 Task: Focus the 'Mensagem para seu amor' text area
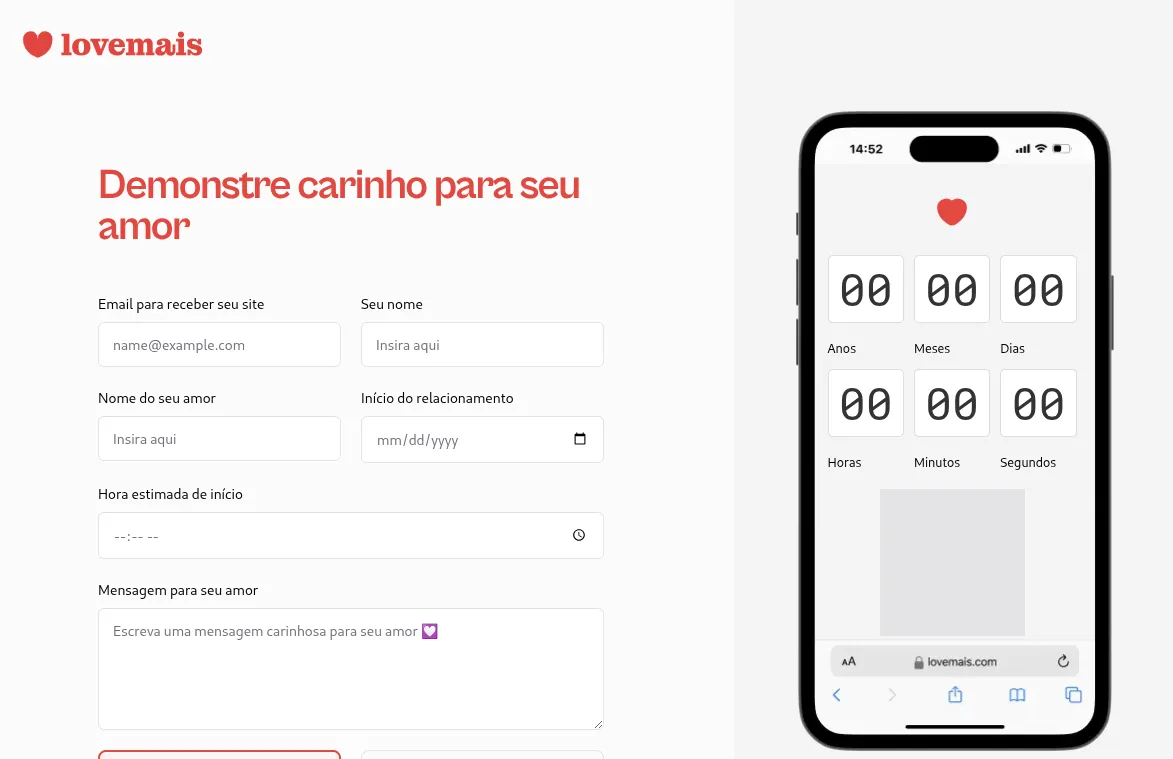(x=350, y=668)
